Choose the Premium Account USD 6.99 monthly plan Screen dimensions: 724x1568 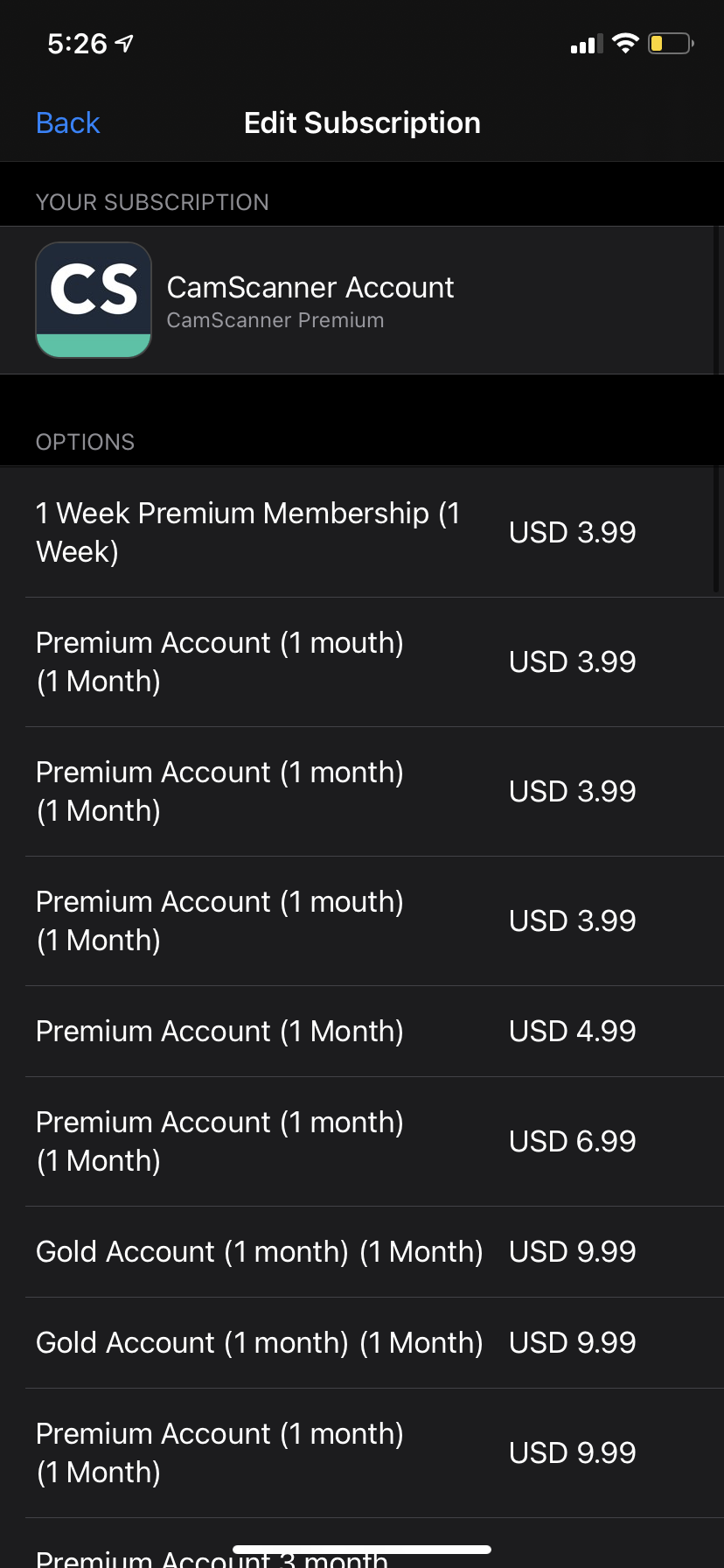[x=362, y=1140]
